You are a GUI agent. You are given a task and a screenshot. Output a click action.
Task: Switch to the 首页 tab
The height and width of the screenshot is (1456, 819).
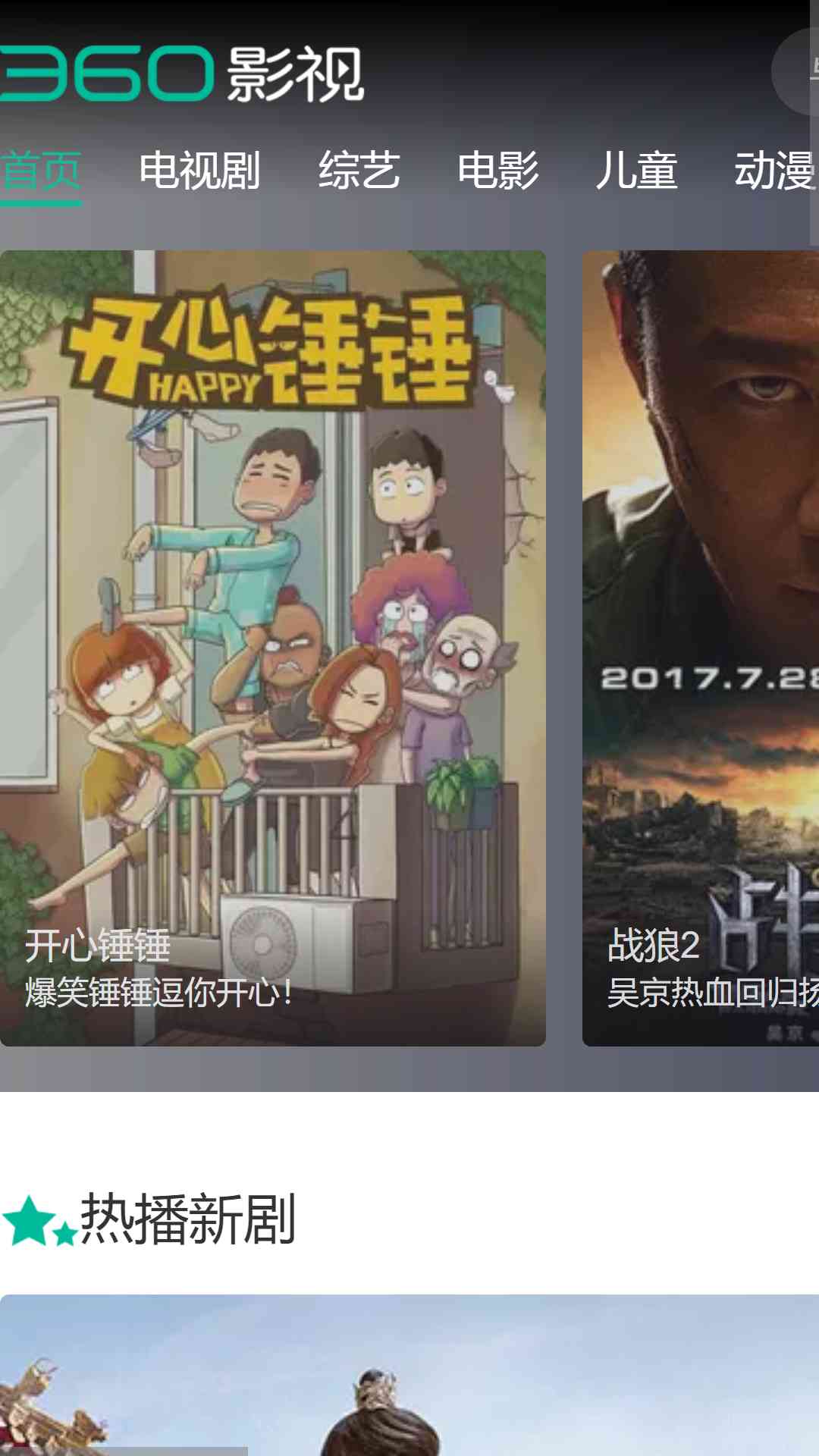[41, 171]
